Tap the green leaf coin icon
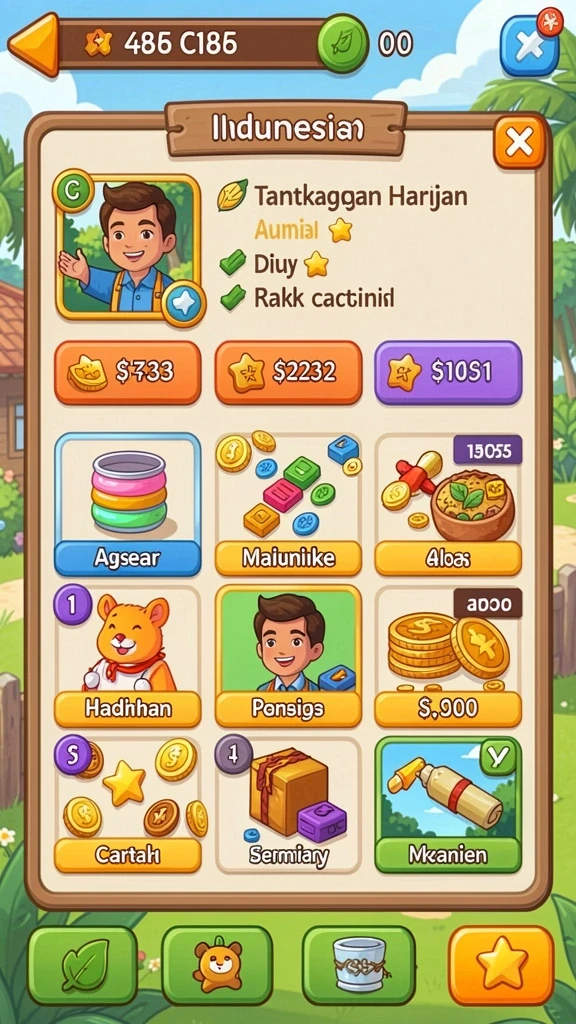The width and height of the screenshot is (576, 1024). tap(342, 44)
